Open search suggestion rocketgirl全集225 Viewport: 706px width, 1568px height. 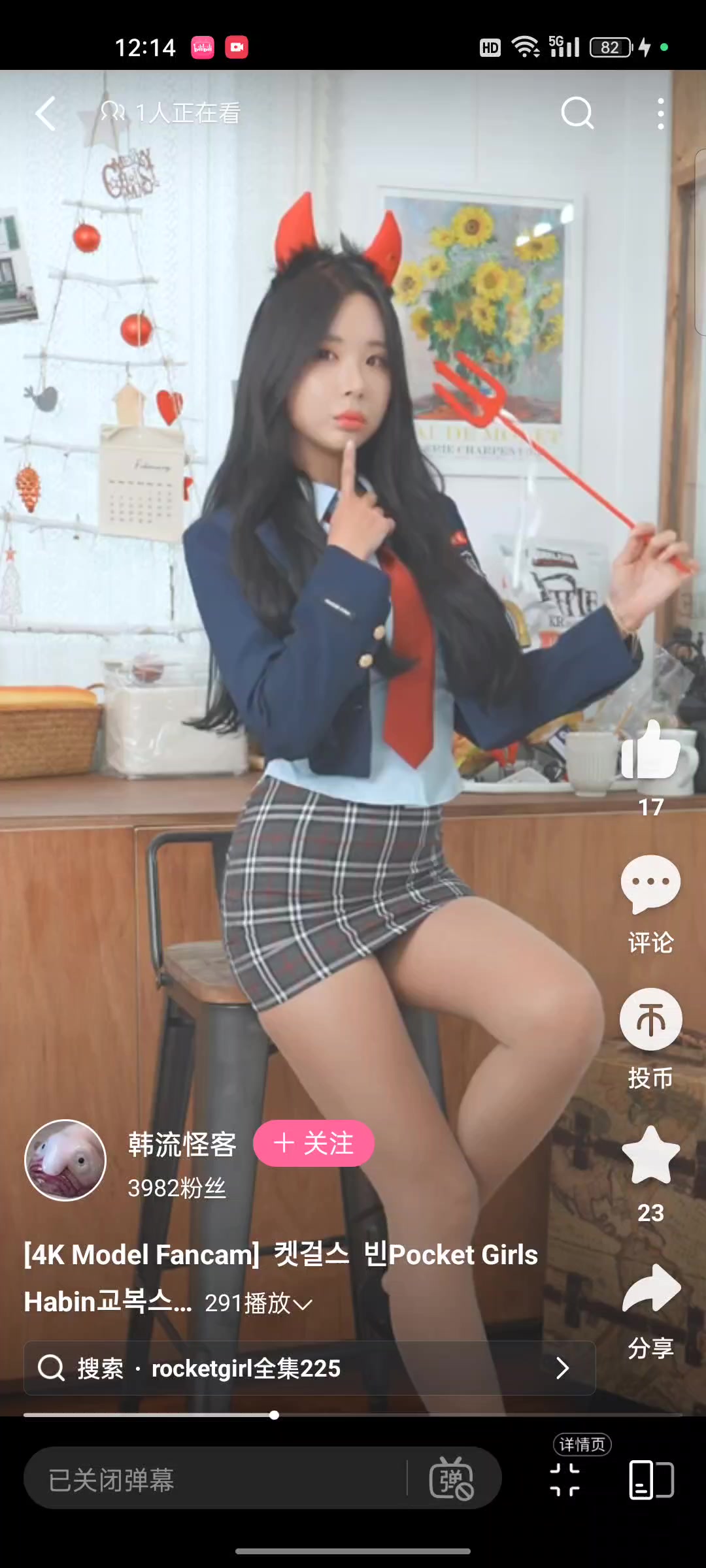(x=309, y=1367)
